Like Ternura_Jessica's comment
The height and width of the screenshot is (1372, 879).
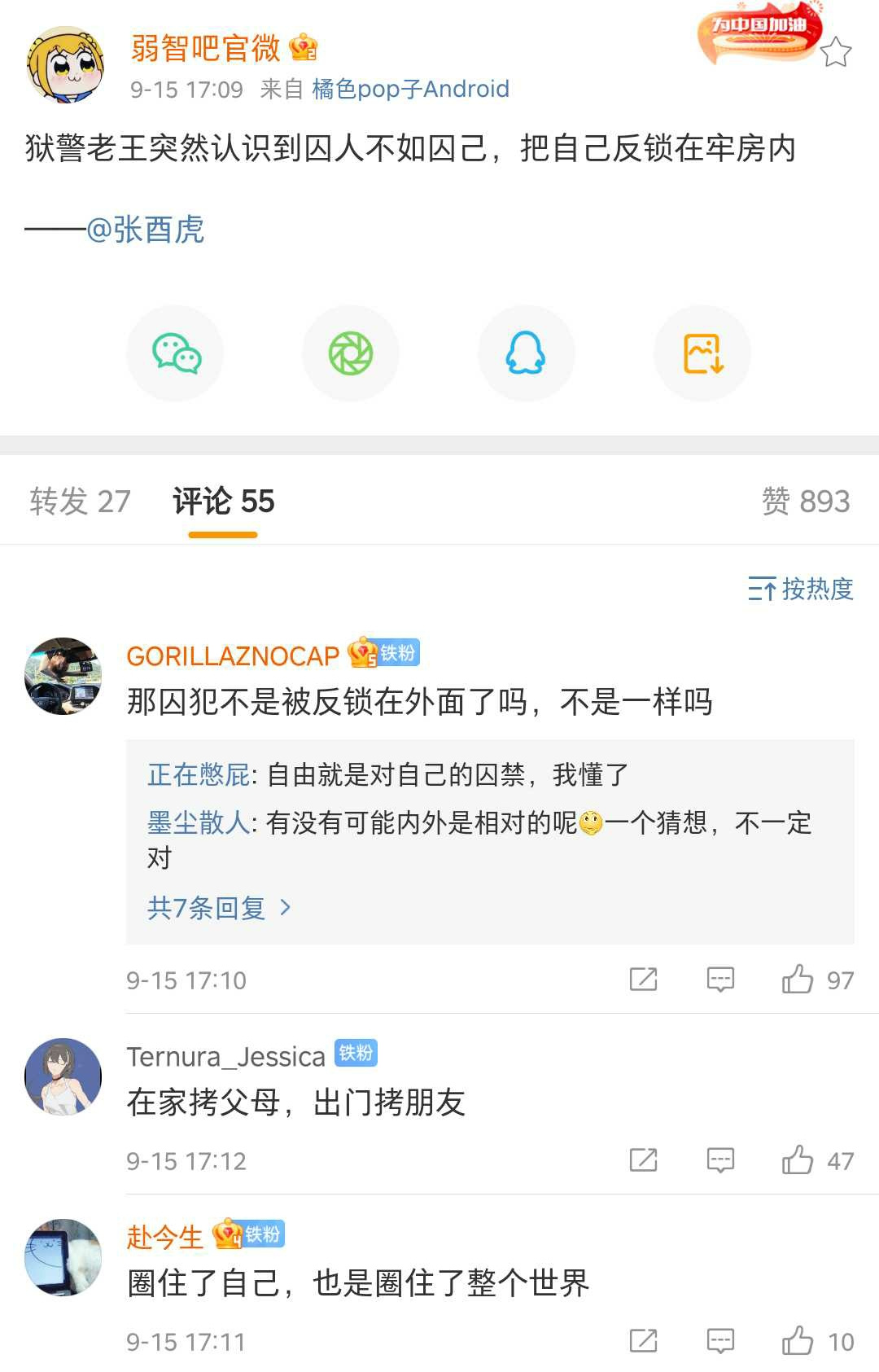pos(798,1160)
